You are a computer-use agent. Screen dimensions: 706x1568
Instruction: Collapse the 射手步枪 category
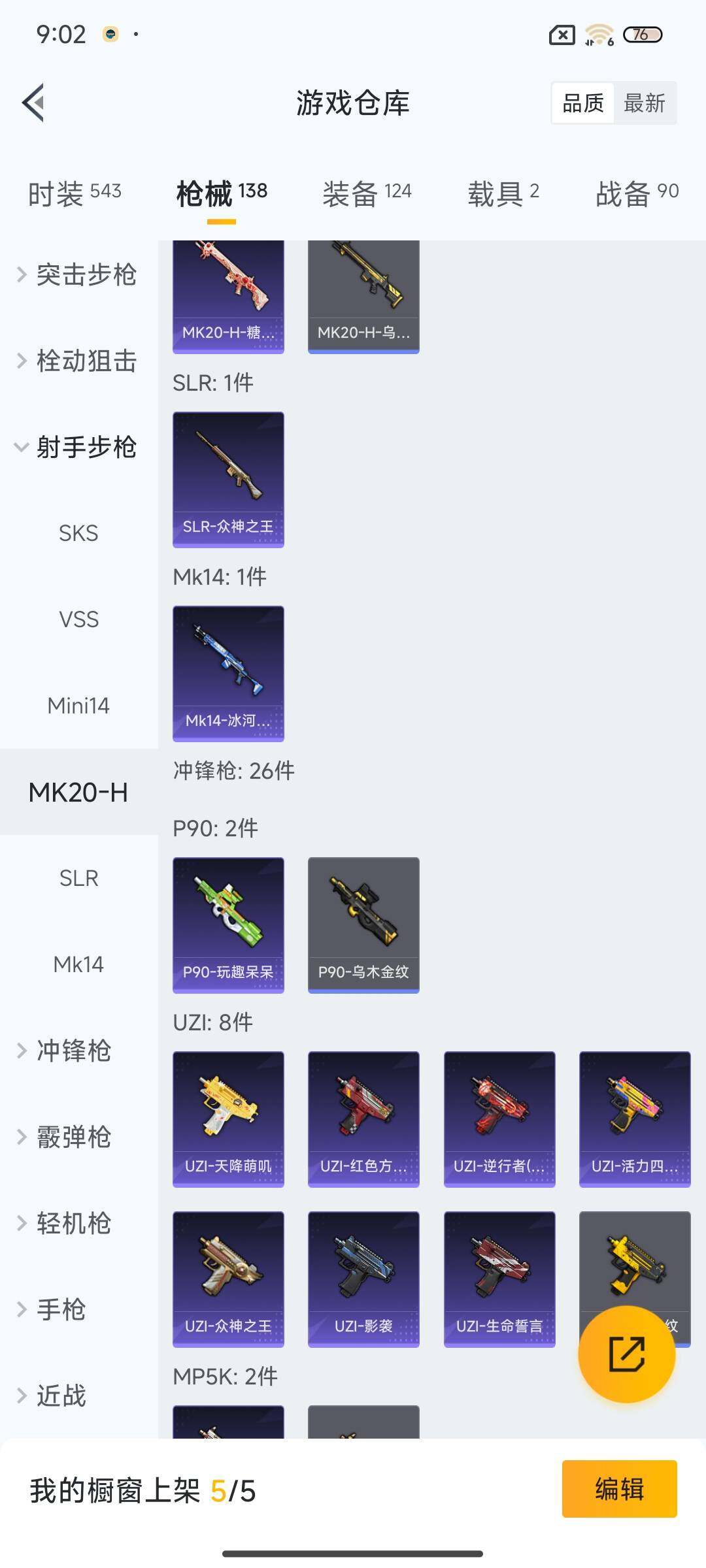[78, 448]
